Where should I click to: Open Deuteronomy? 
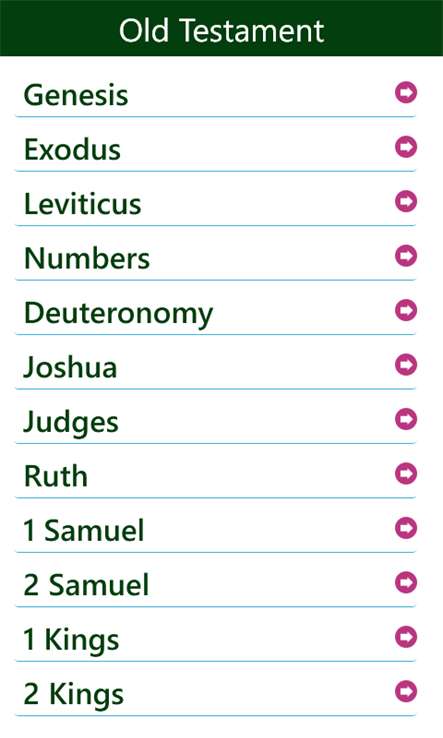pyautogui.click(x=216, y=311)
